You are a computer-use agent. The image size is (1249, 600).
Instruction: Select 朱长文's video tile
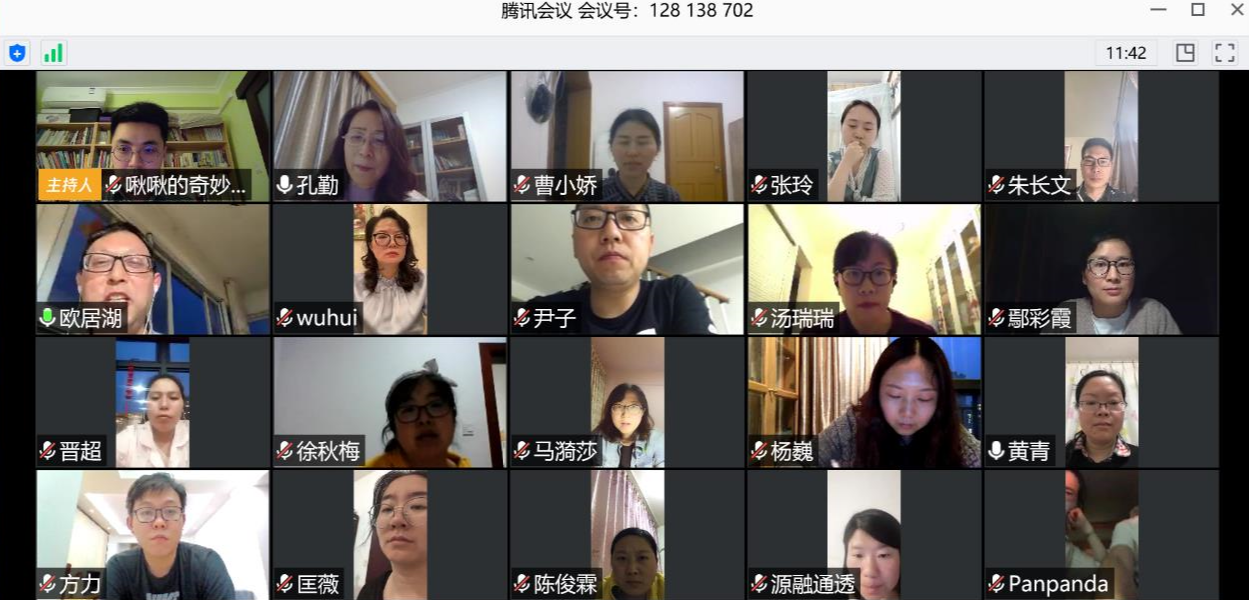coord(1101,135)
